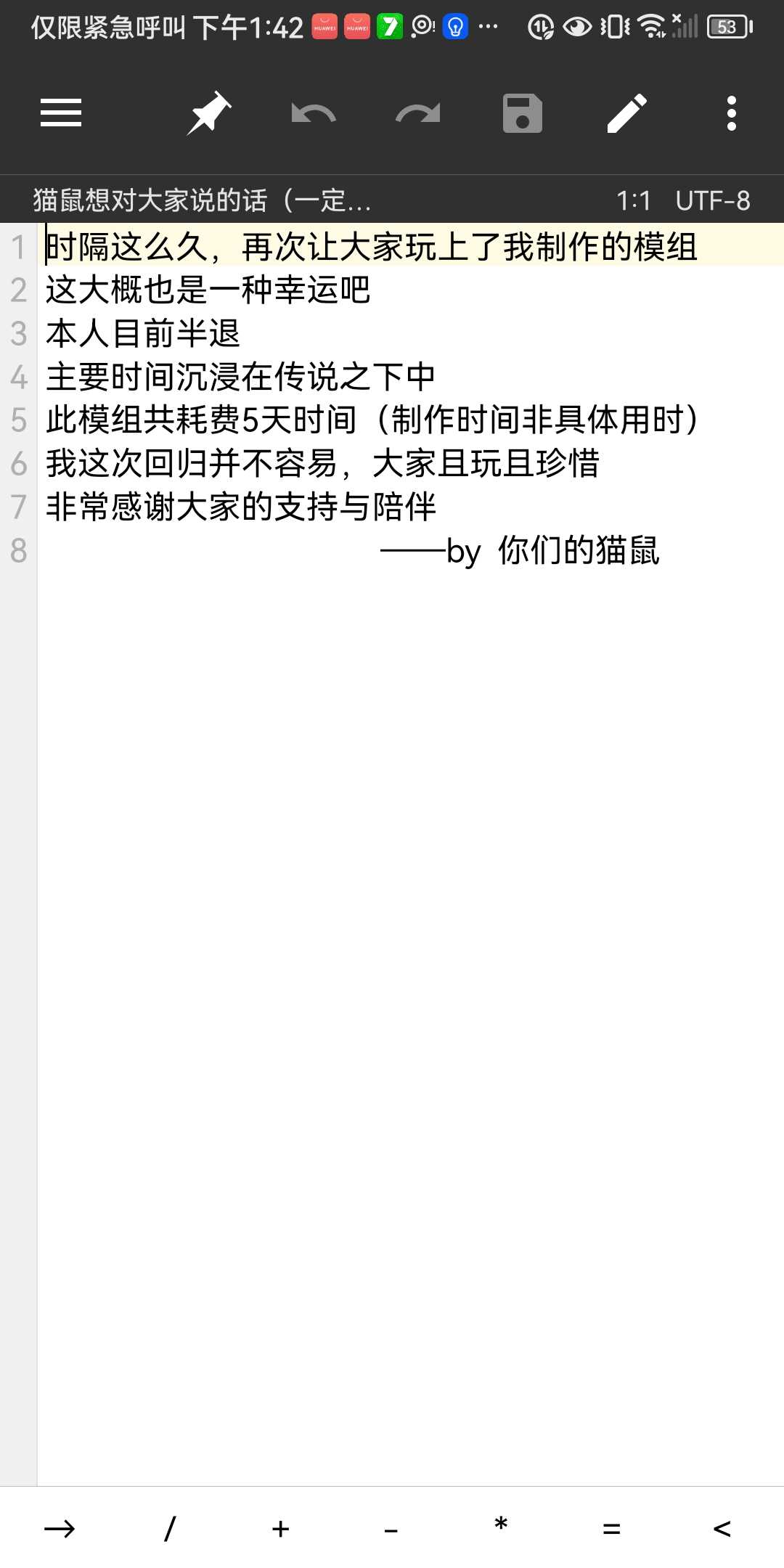This screenshot has height=1568, width=784.
Task: Tap the UTF-8 encoding label
Action: pyautogui.click(x=713, y=200)
